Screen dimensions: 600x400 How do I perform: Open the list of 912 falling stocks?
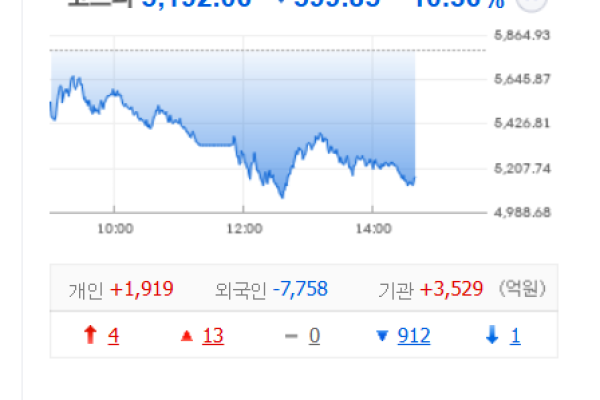pyautogui.click(x=413, y=337)
